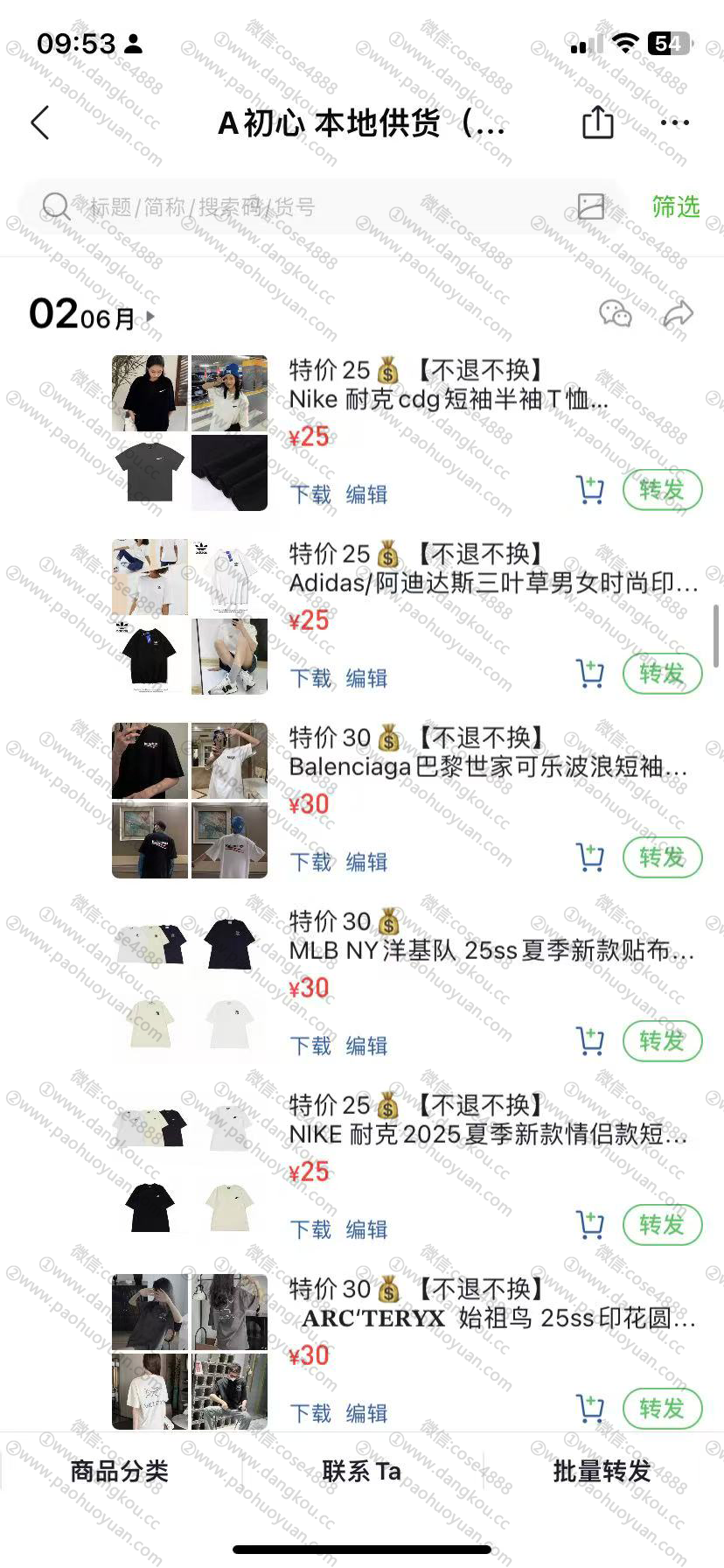The image size is (724, 1568).
Task: Select 联系Ta to contact the seller
Action: pos(361,1471)
